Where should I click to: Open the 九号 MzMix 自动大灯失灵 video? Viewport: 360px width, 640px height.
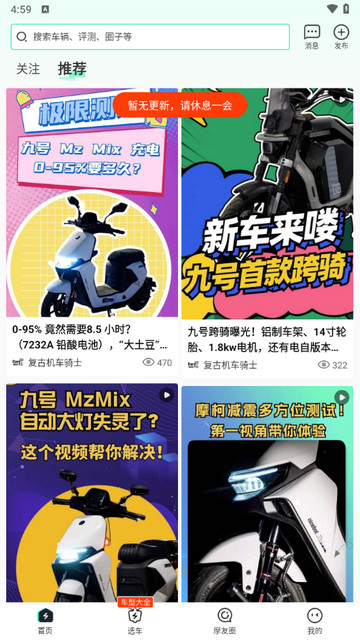[x=92, y=493]
